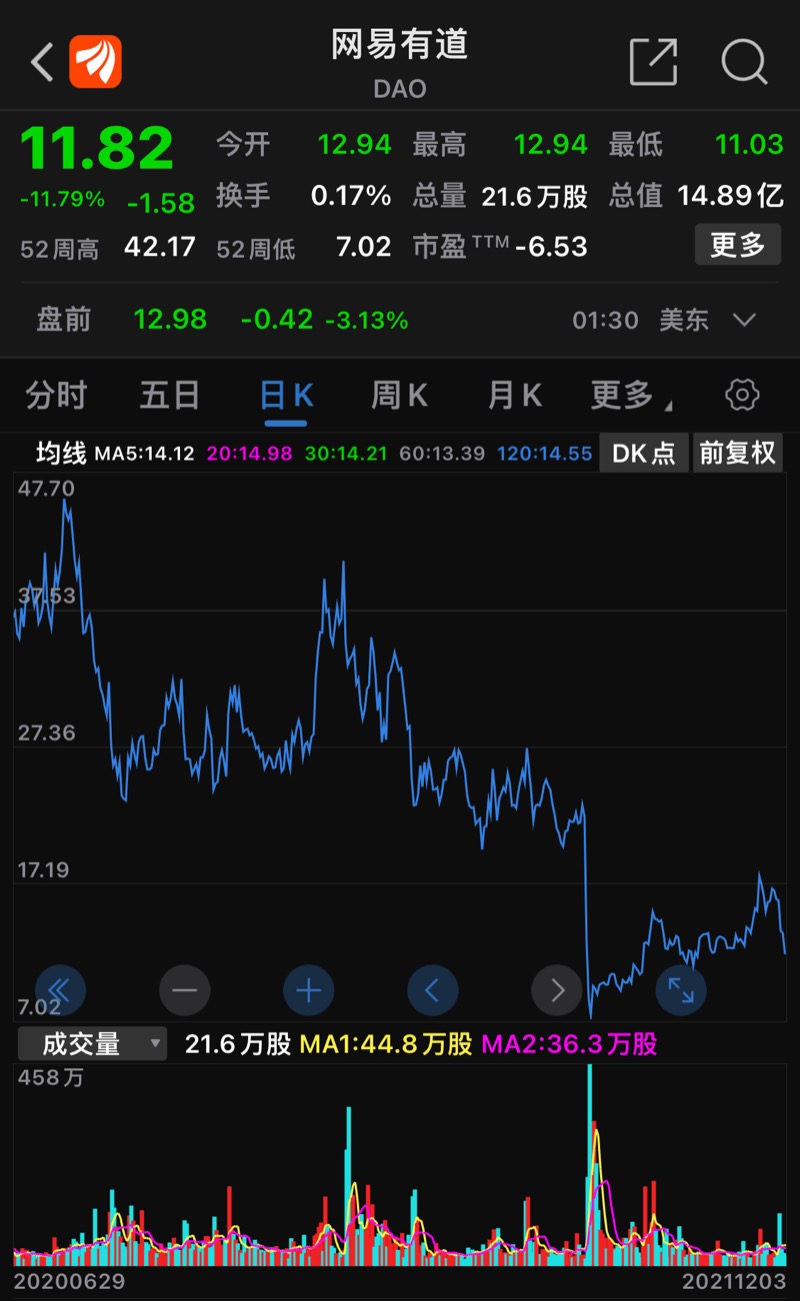Open the 成交量 indicator dropdown
Screen dimensions: 800x1301
tap(92, 1045)
